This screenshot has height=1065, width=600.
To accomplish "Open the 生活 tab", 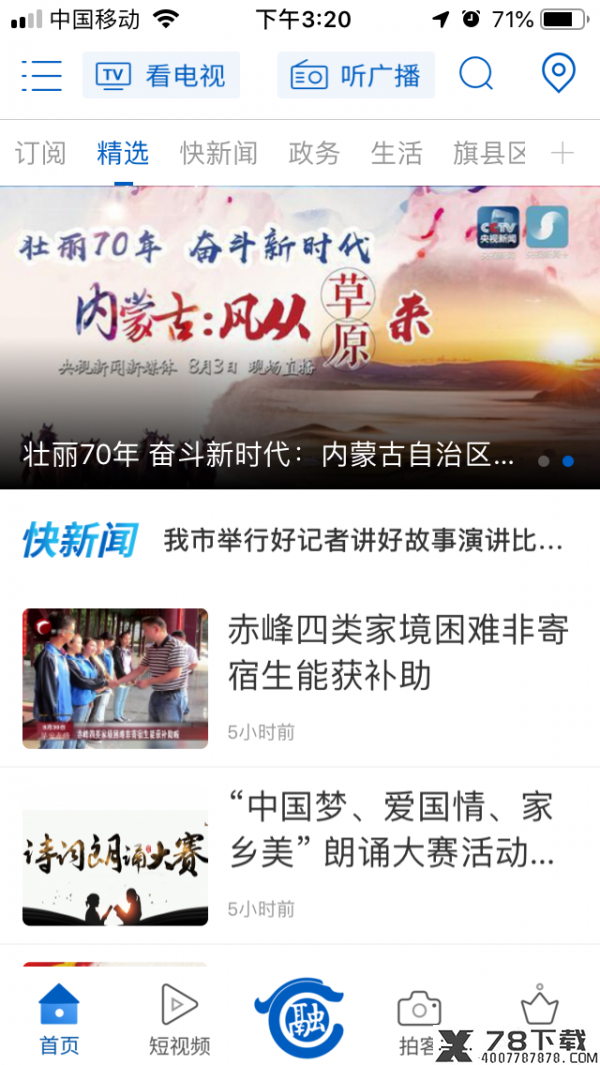I will (x=397, y=154).
